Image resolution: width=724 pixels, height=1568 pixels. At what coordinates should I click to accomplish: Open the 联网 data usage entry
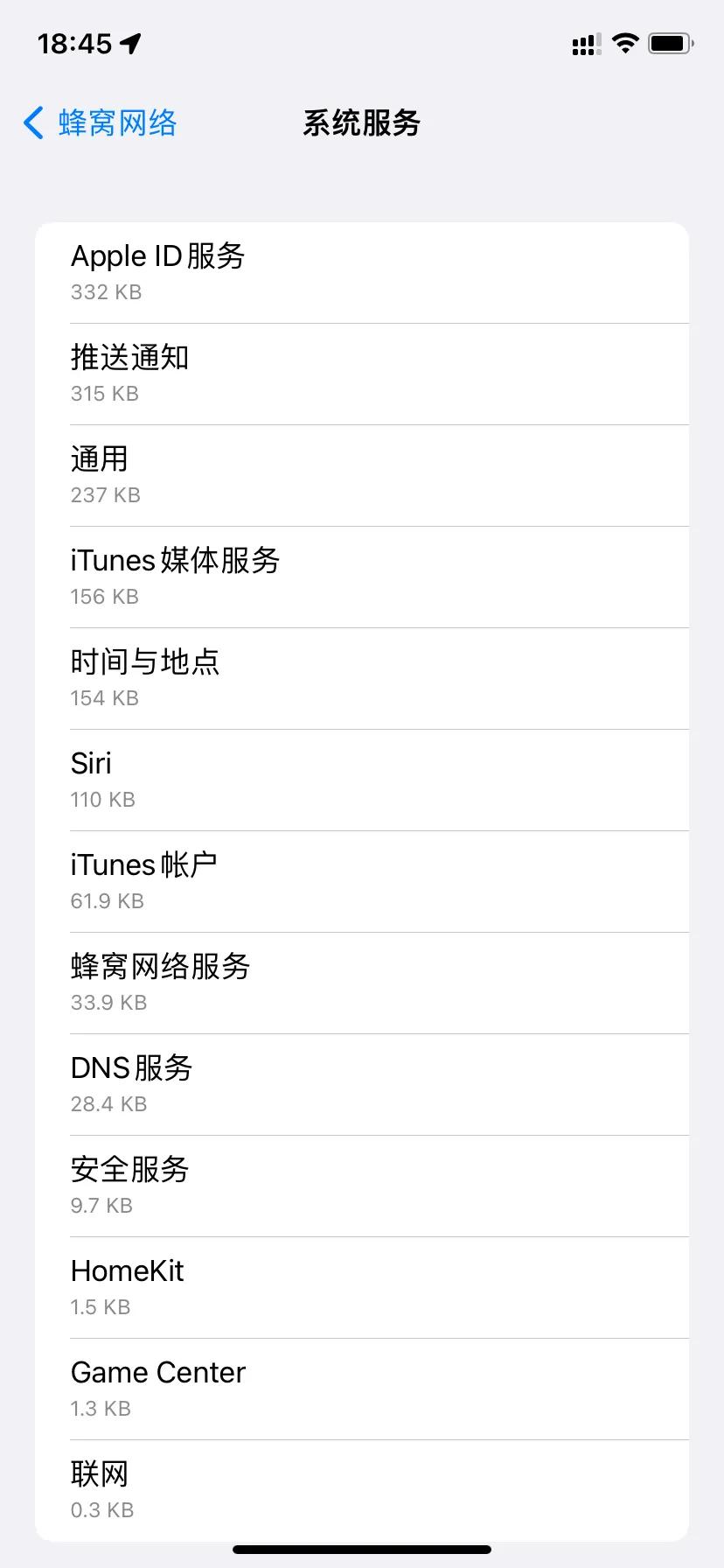(362, 1487)
